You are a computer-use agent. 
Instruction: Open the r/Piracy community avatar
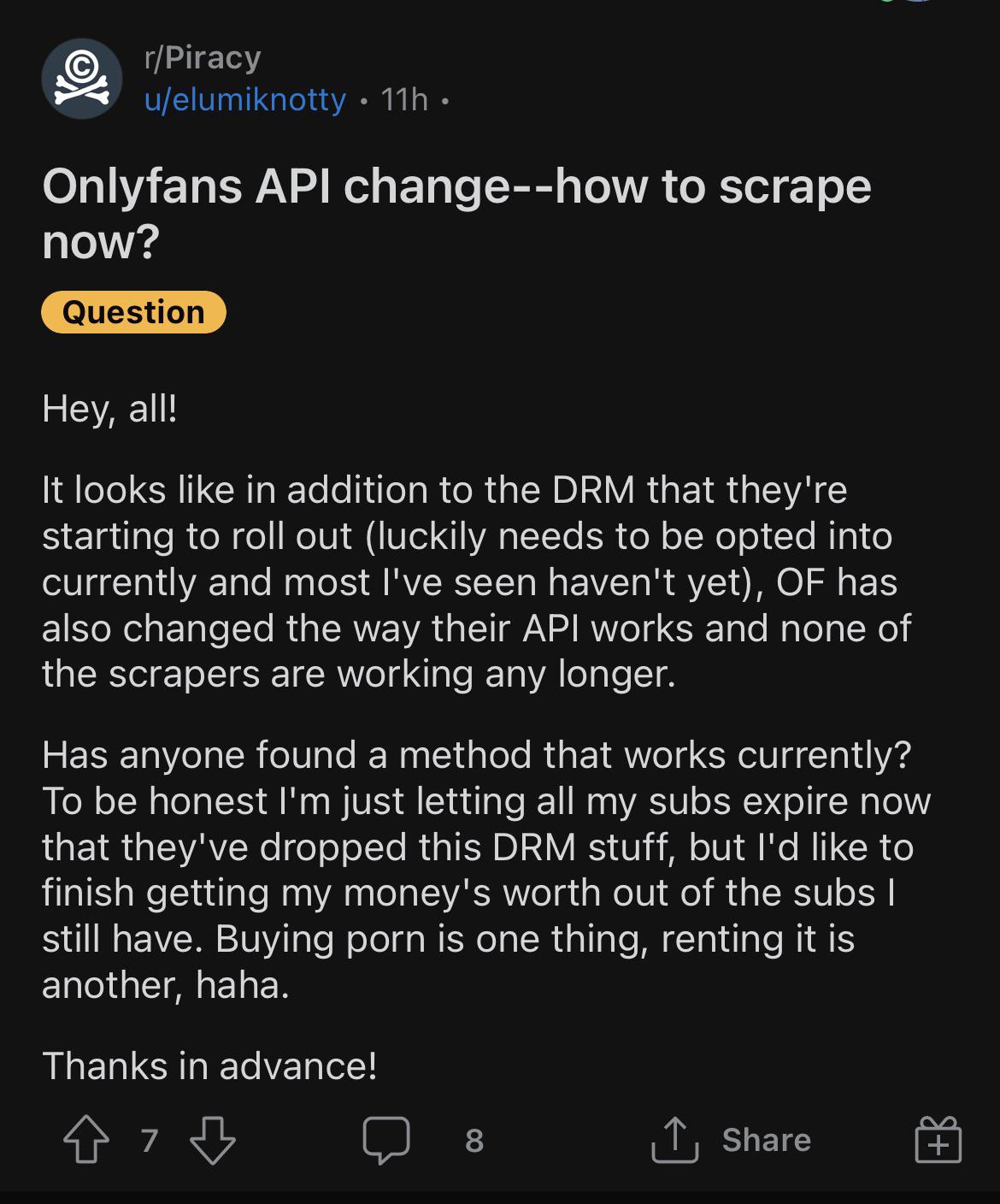(x=82, y=79)
